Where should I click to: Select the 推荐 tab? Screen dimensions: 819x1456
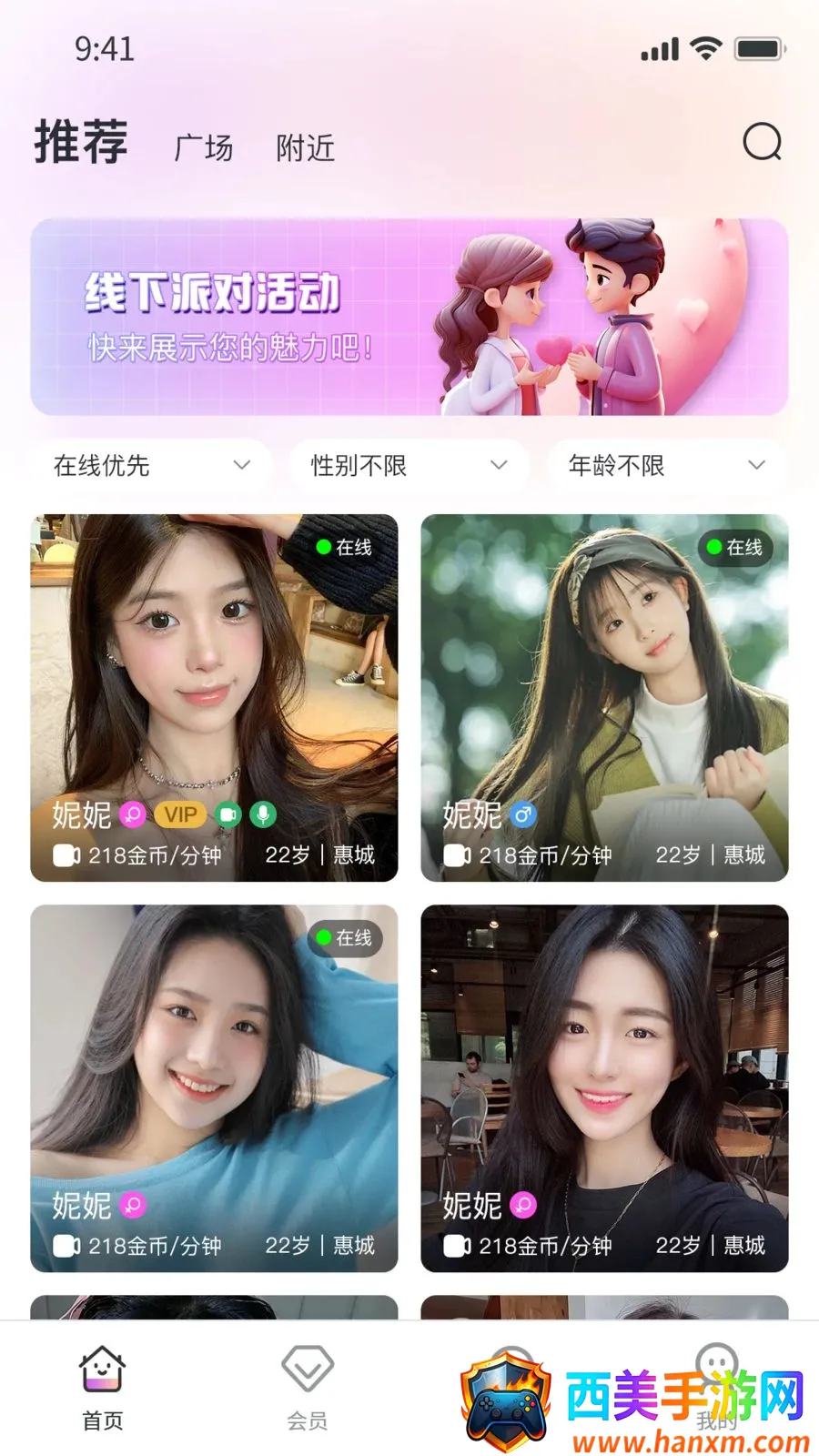81,142
